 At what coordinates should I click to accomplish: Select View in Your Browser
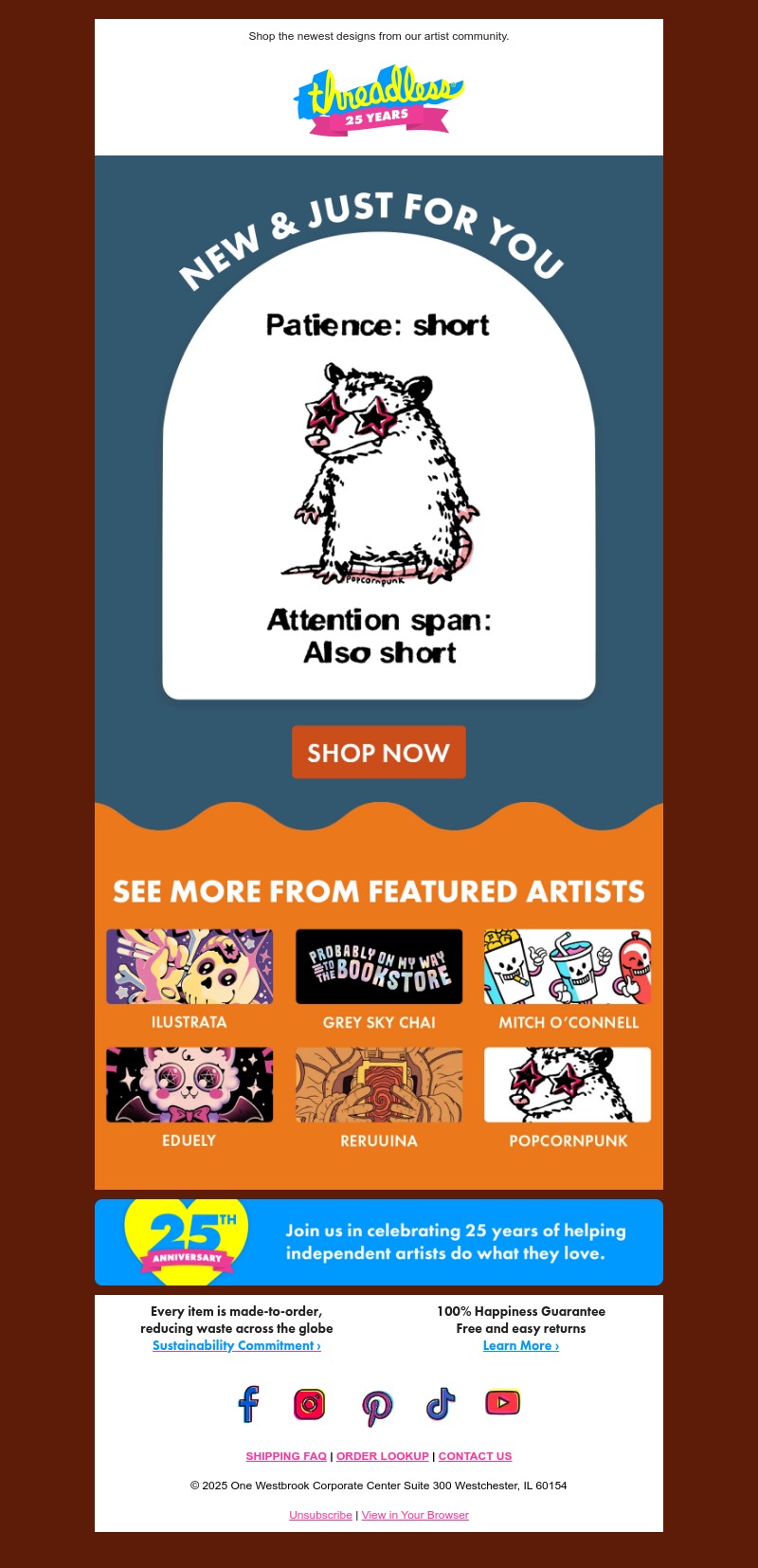(x=415, y=1515)
